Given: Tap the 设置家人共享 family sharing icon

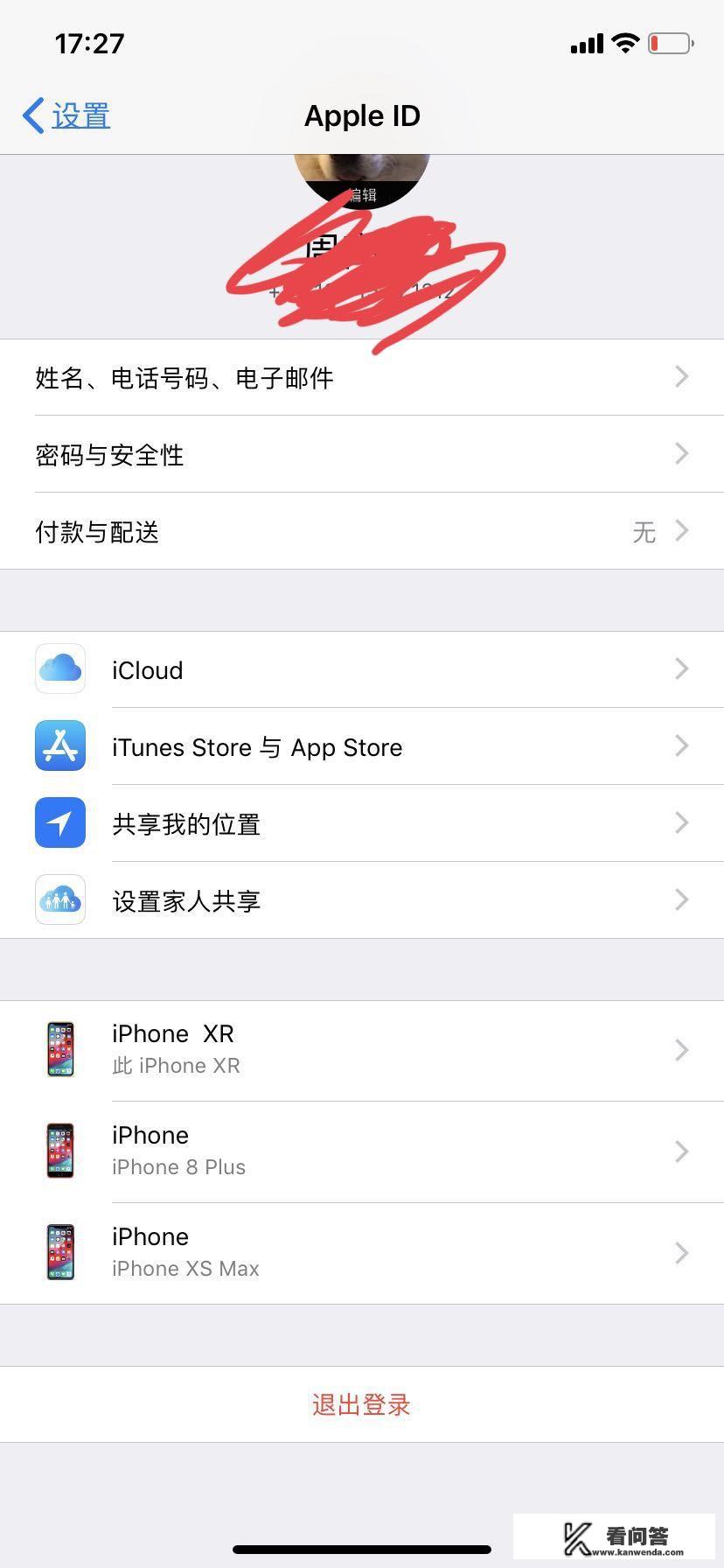Looking at the screenshot, I should (x=59, y=899).
